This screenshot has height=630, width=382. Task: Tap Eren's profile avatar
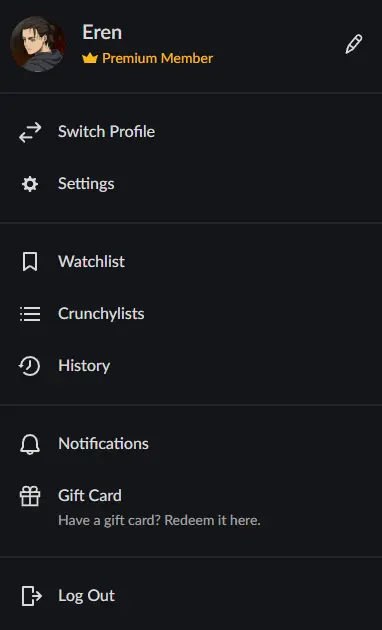[38, 44]
